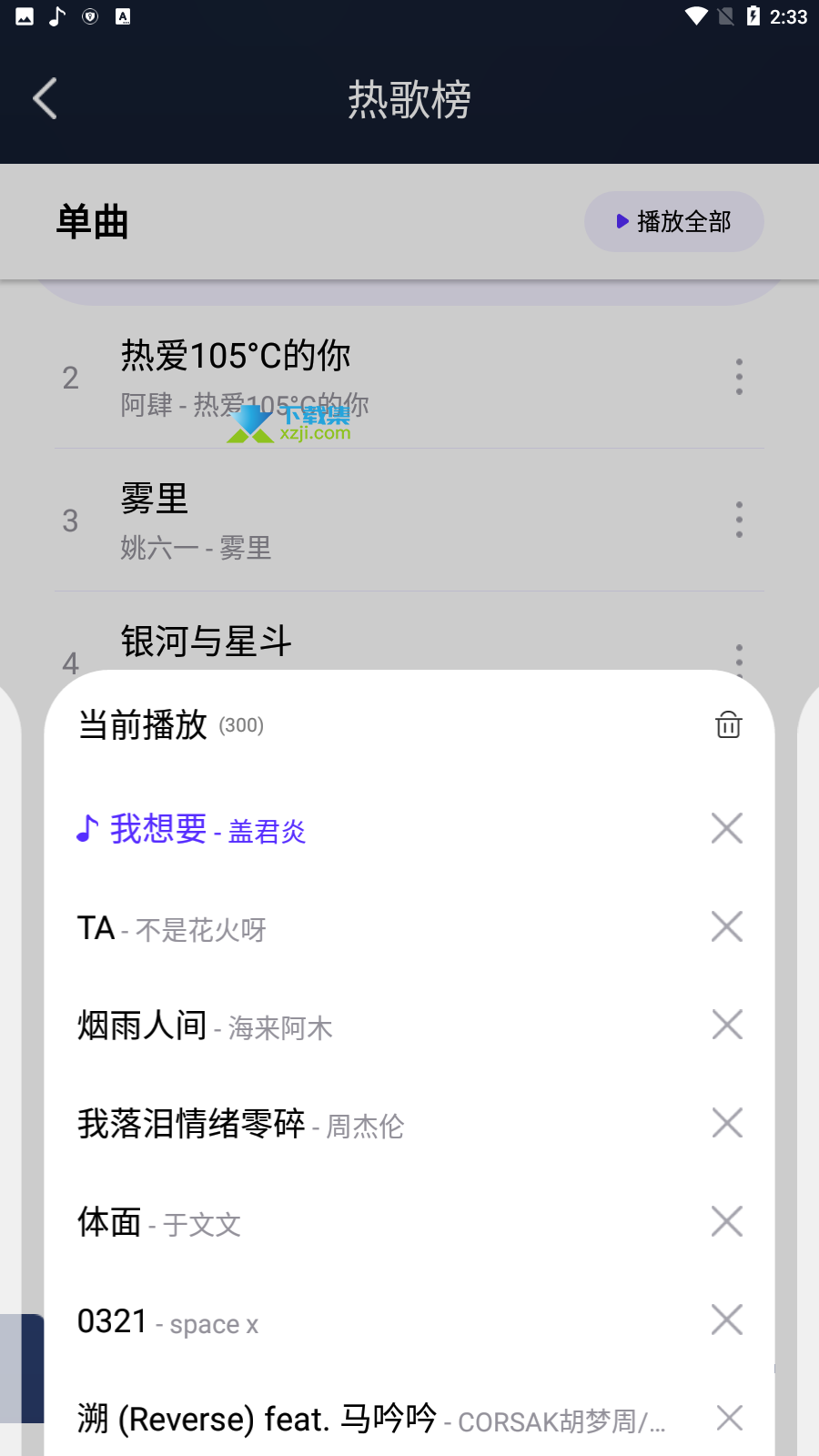819x1456 pixels.
Task: Clear the playlist with the trash icon
Action: coord(728,724)
